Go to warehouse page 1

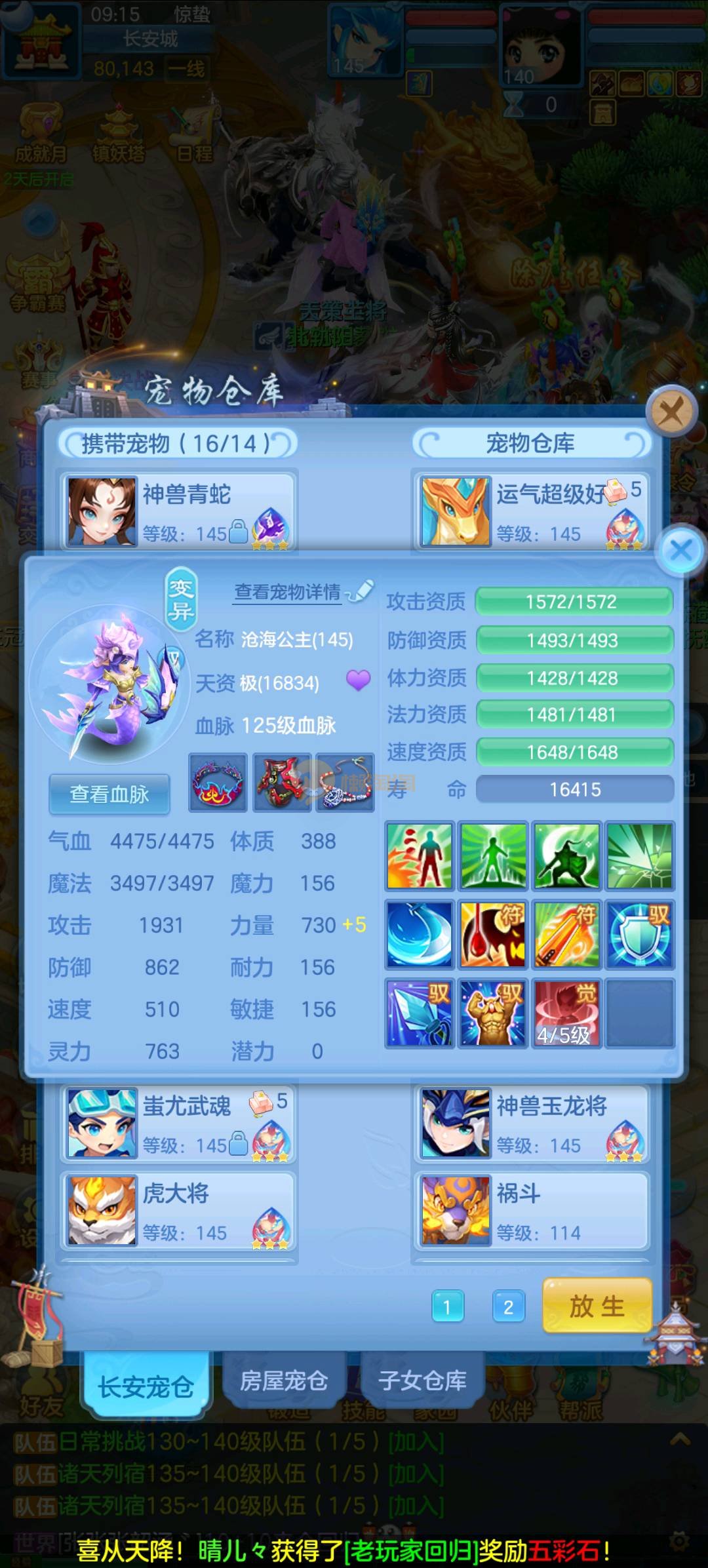point(448,1307)
